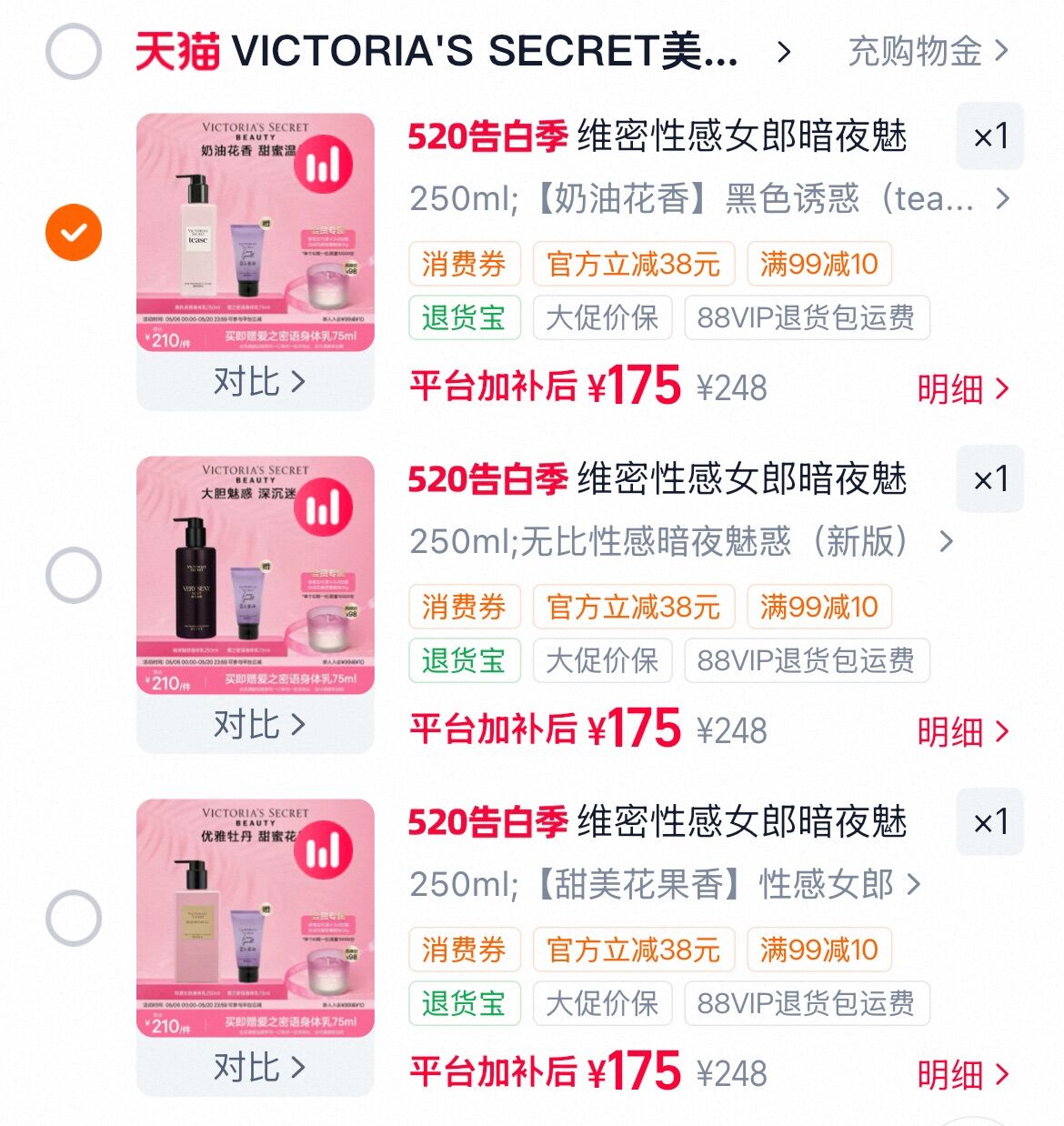Screen dimensions: 1064x1126
Task: Adjust quantity ×1 of 无比性感暗夜魅惑 item
Action: pyautogui.click(x=990, y=479)
